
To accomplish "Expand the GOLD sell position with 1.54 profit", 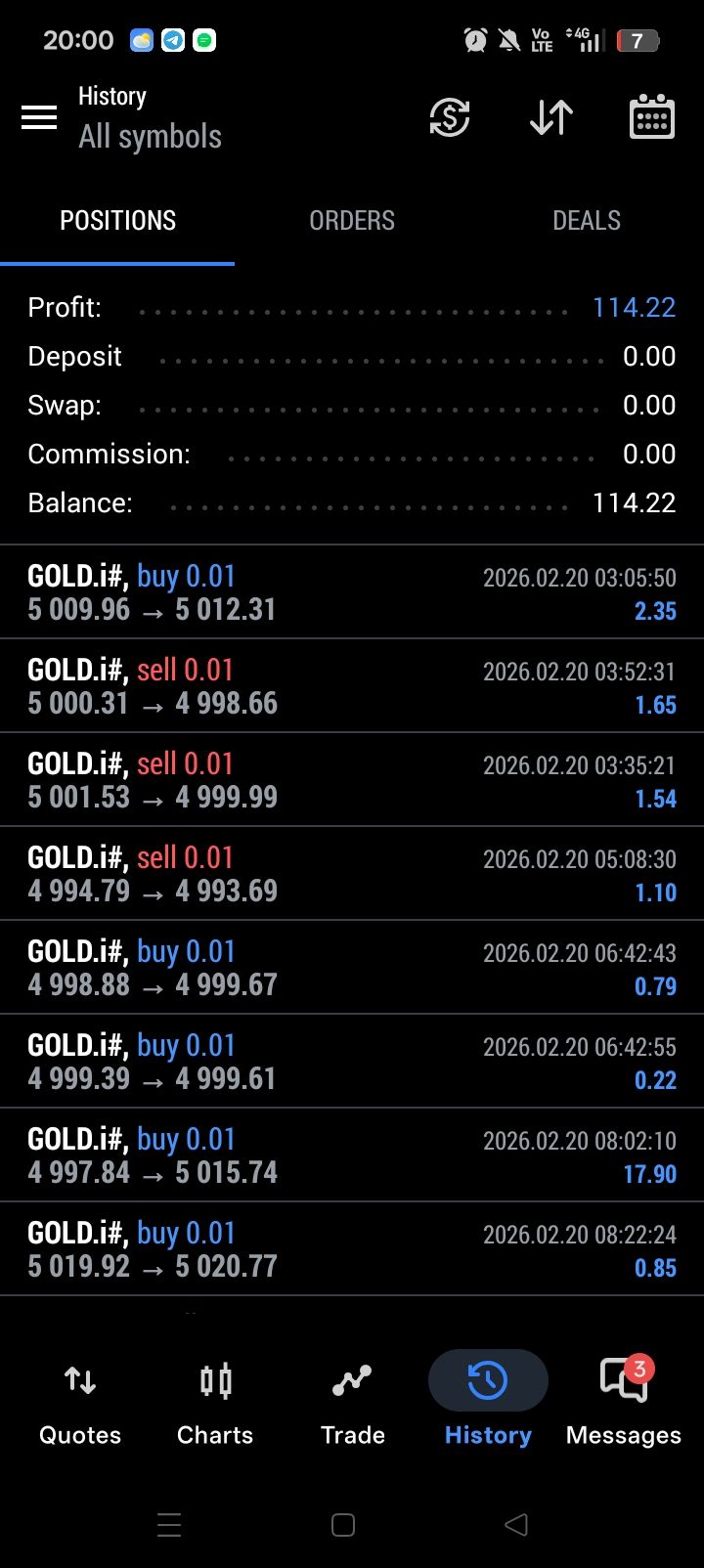I will point(352,780).
